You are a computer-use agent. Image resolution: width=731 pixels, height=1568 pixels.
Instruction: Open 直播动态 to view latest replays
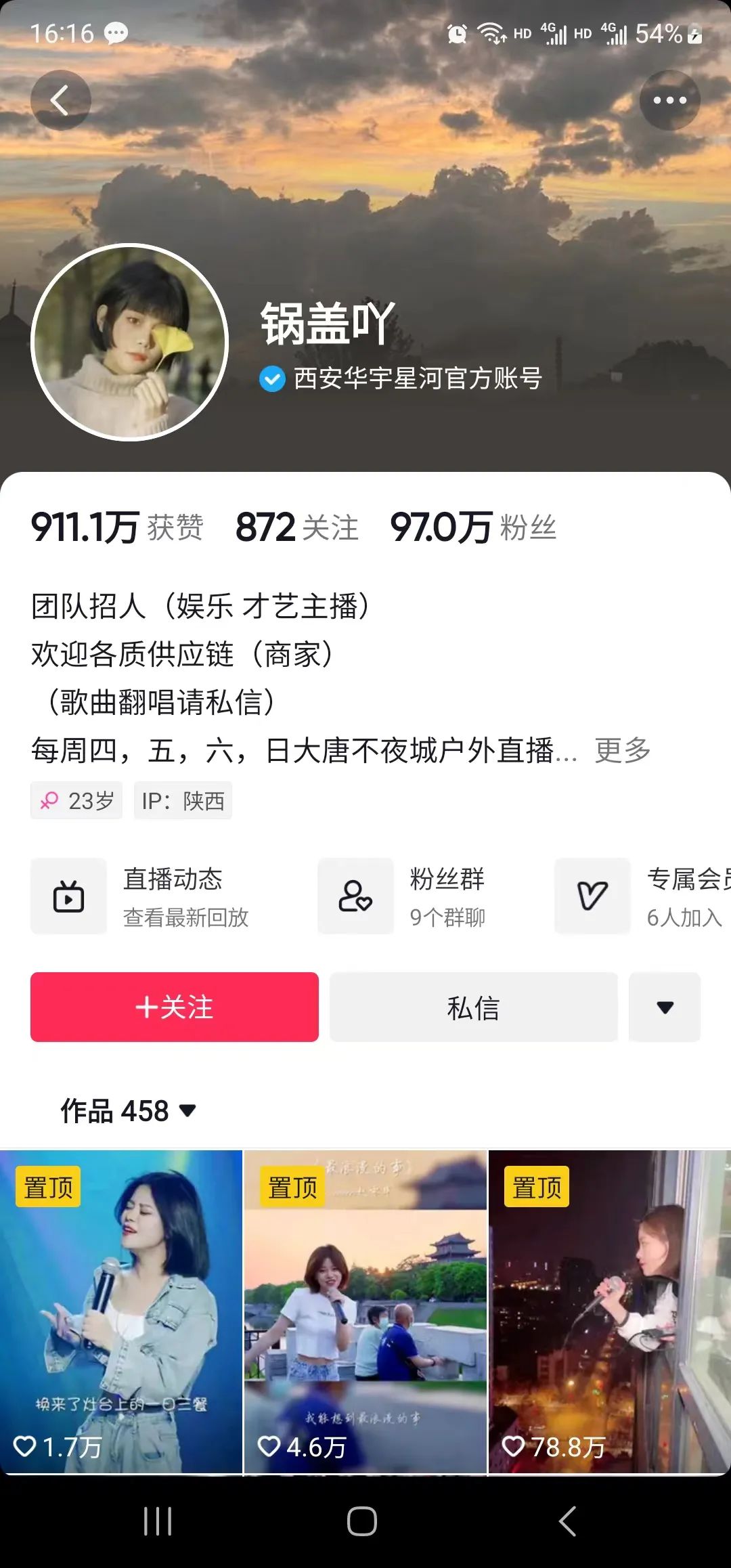142,896
